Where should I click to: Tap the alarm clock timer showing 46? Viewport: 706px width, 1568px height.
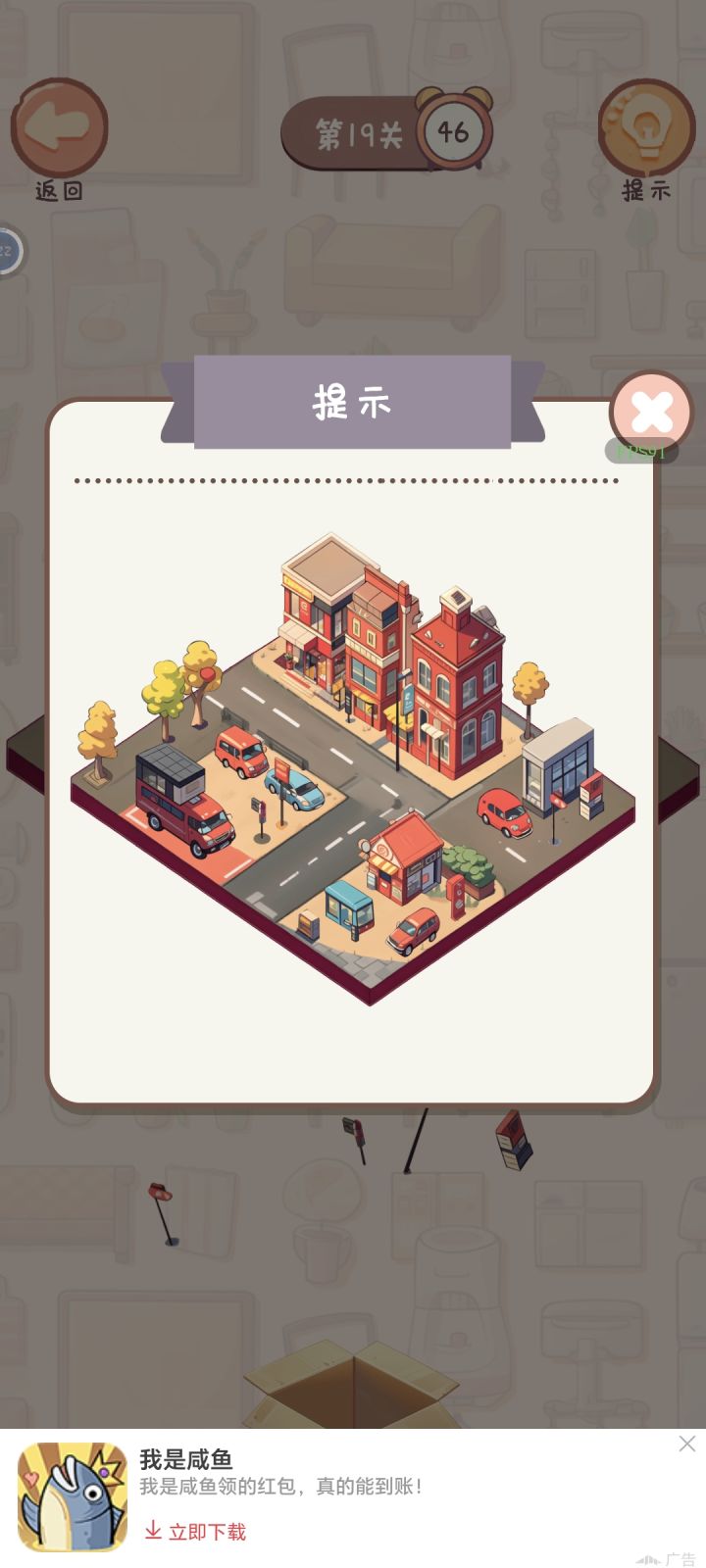[453, 132]
